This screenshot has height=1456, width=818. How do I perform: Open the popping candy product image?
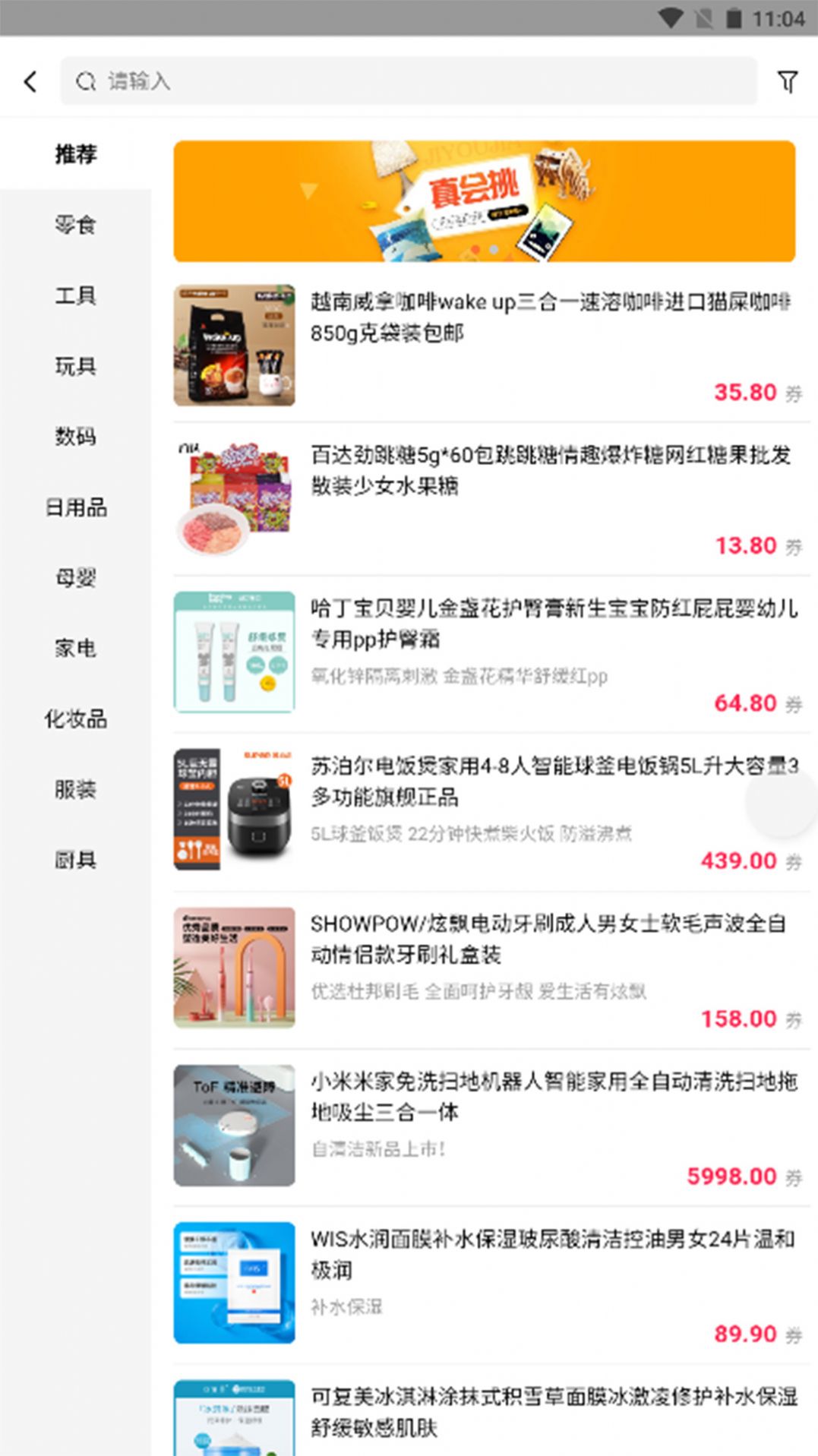point(234,497)
